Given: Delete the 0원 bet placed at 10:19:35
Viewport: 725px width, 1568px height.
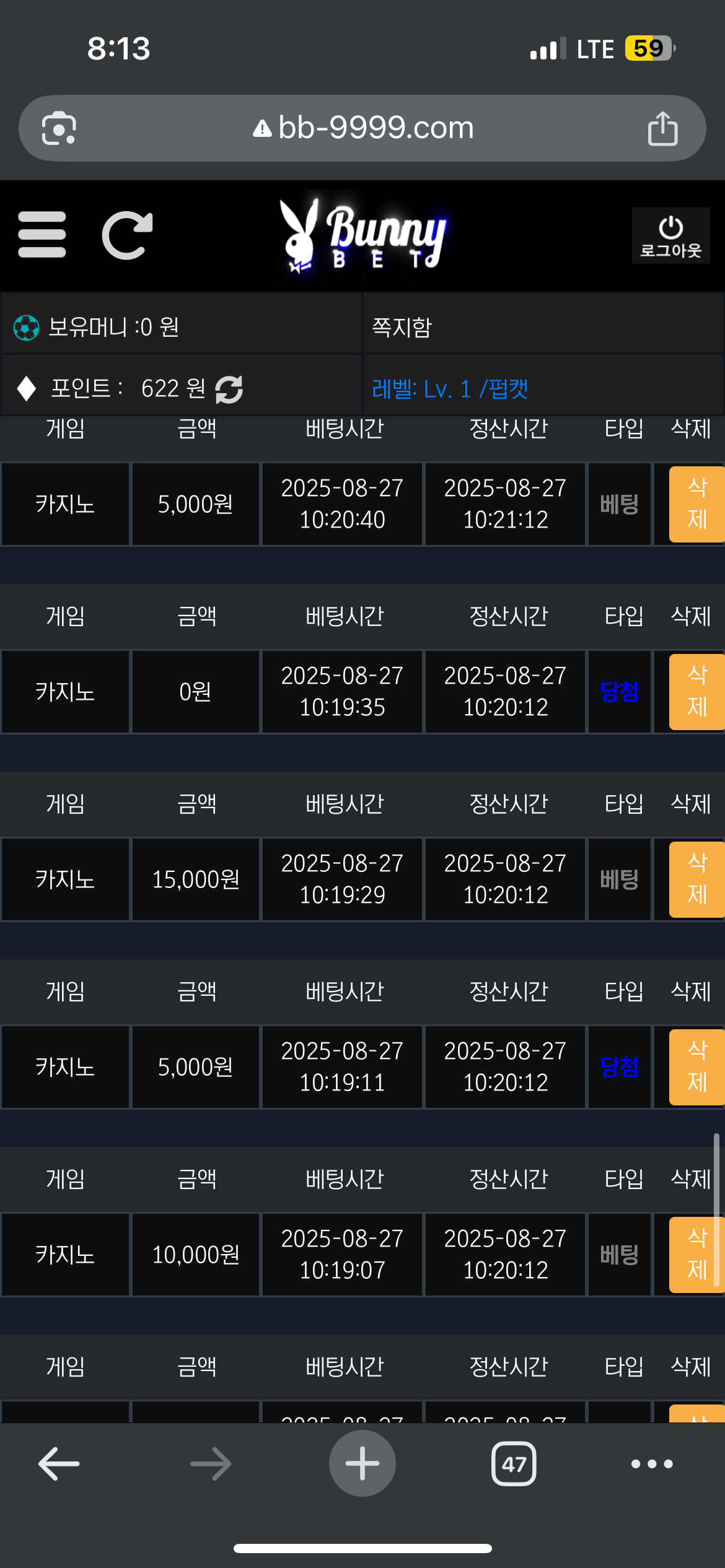Looking at the screenshot, I should pyautogui.click(x=696, y=692).
